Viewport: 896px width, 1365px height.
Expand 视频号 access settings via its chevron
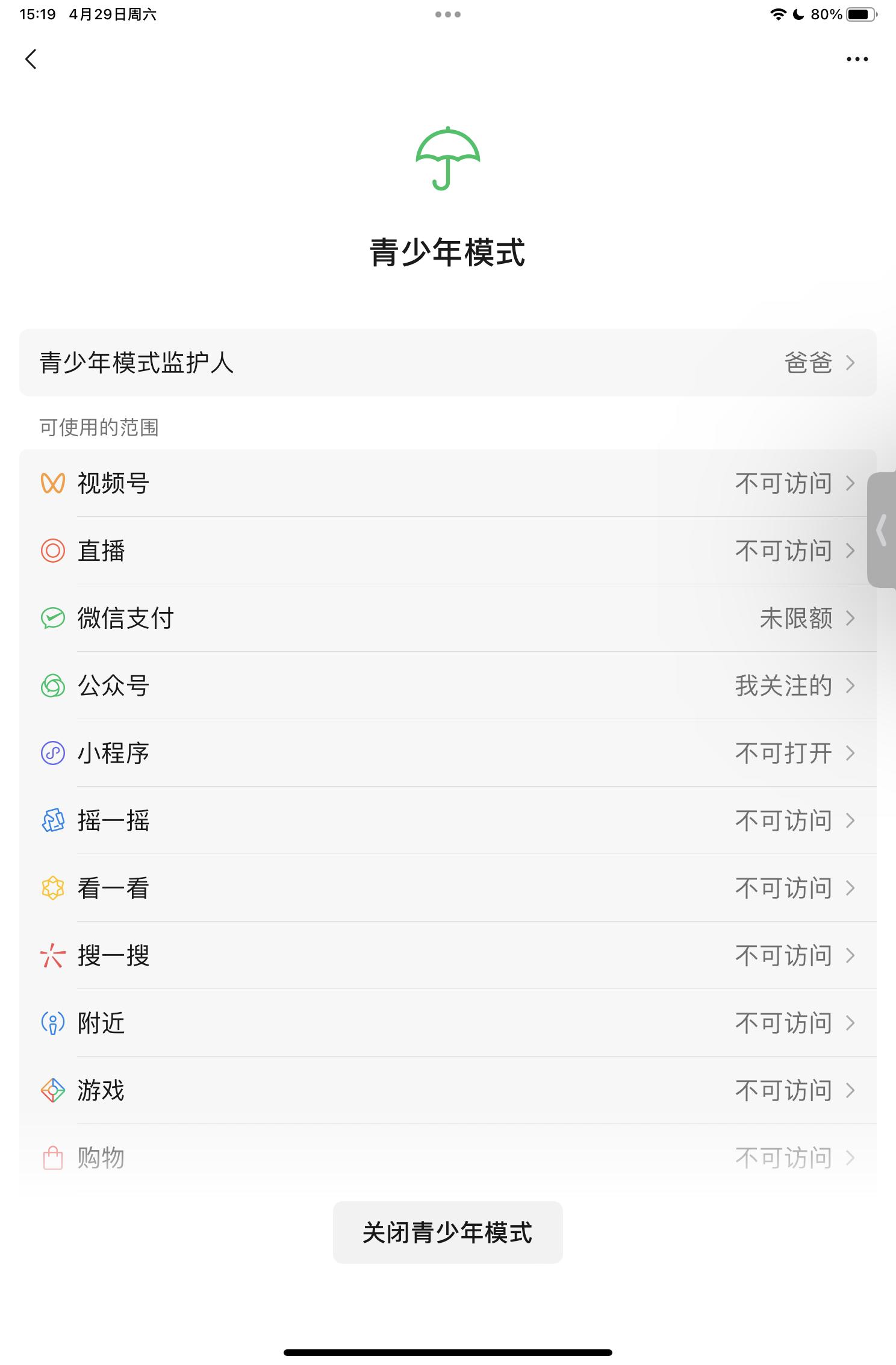pyautogui.click(x=851, y=483)
